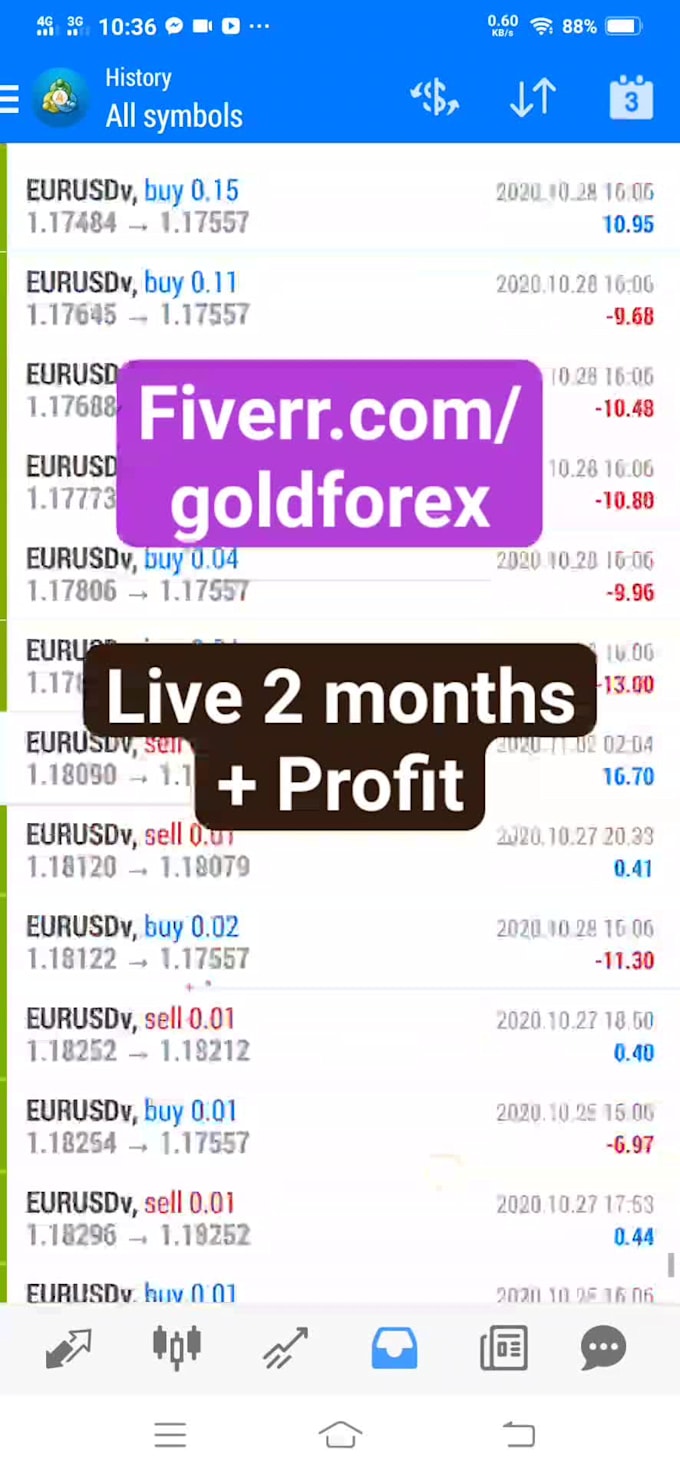The height and width of the screenshot is (1474, 680).
Task: Select the History inbox tab
Action: pos(394,1348)
